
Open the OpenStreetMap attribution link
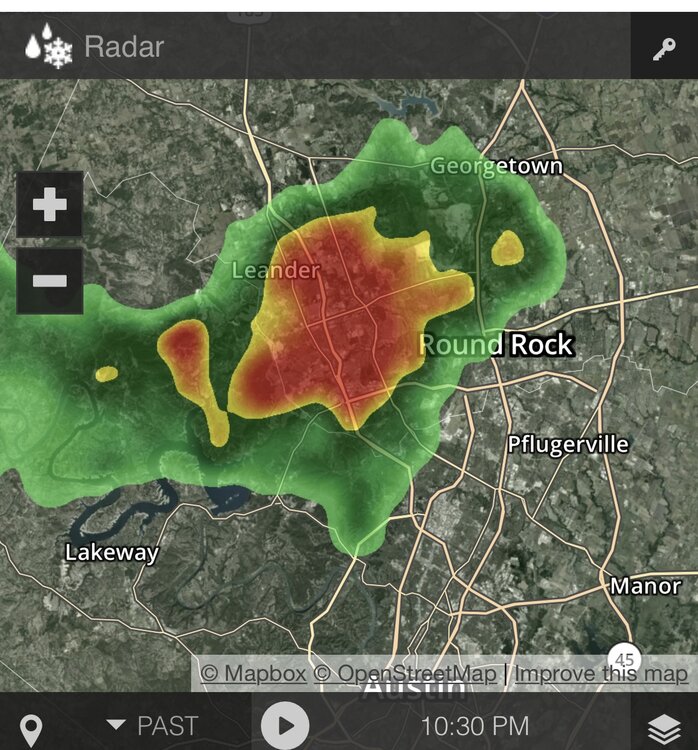405,674
